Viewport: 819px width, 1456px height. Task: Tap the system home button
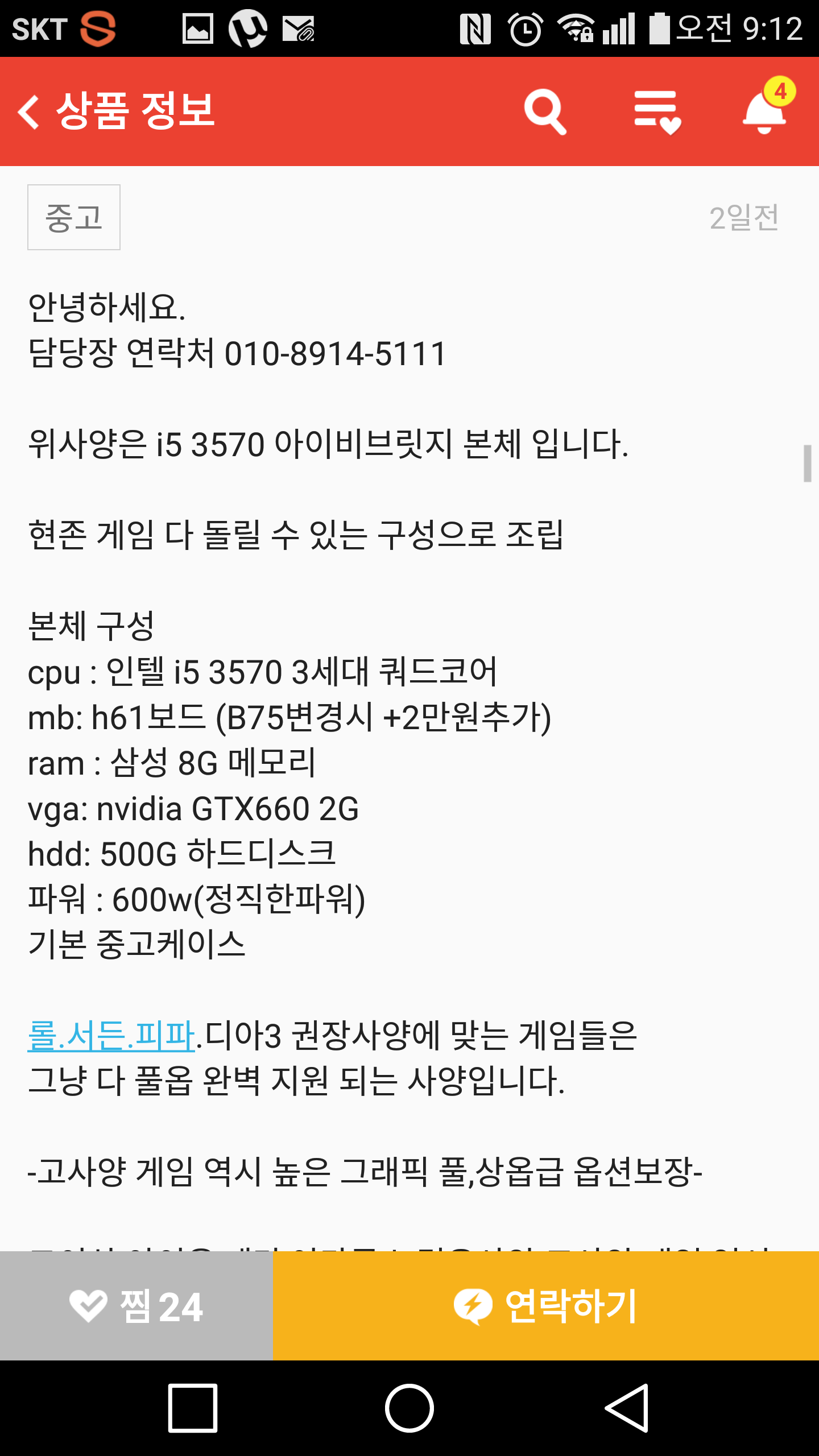coord(409,1408)
